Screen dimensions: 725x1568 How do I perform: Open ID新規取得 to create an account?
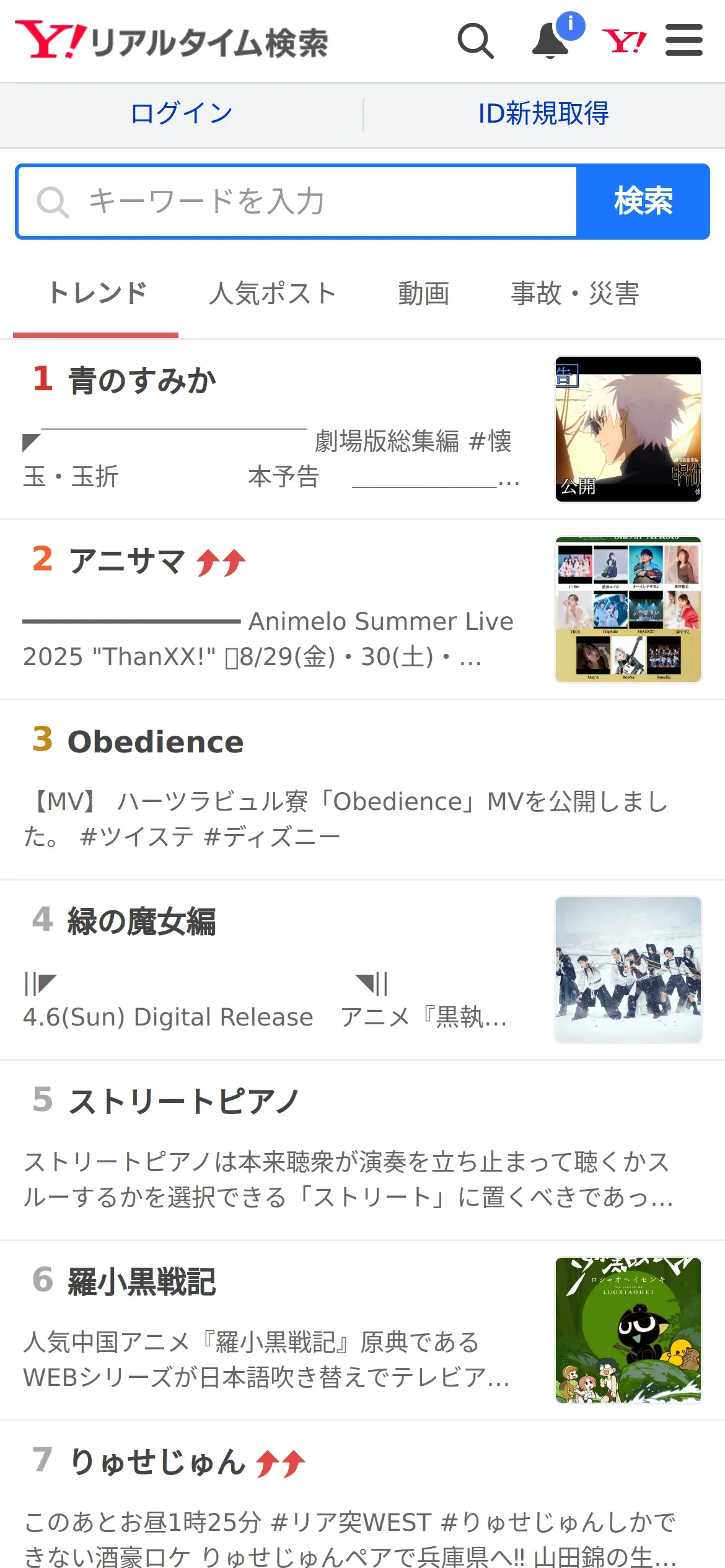tap(543, 114)
